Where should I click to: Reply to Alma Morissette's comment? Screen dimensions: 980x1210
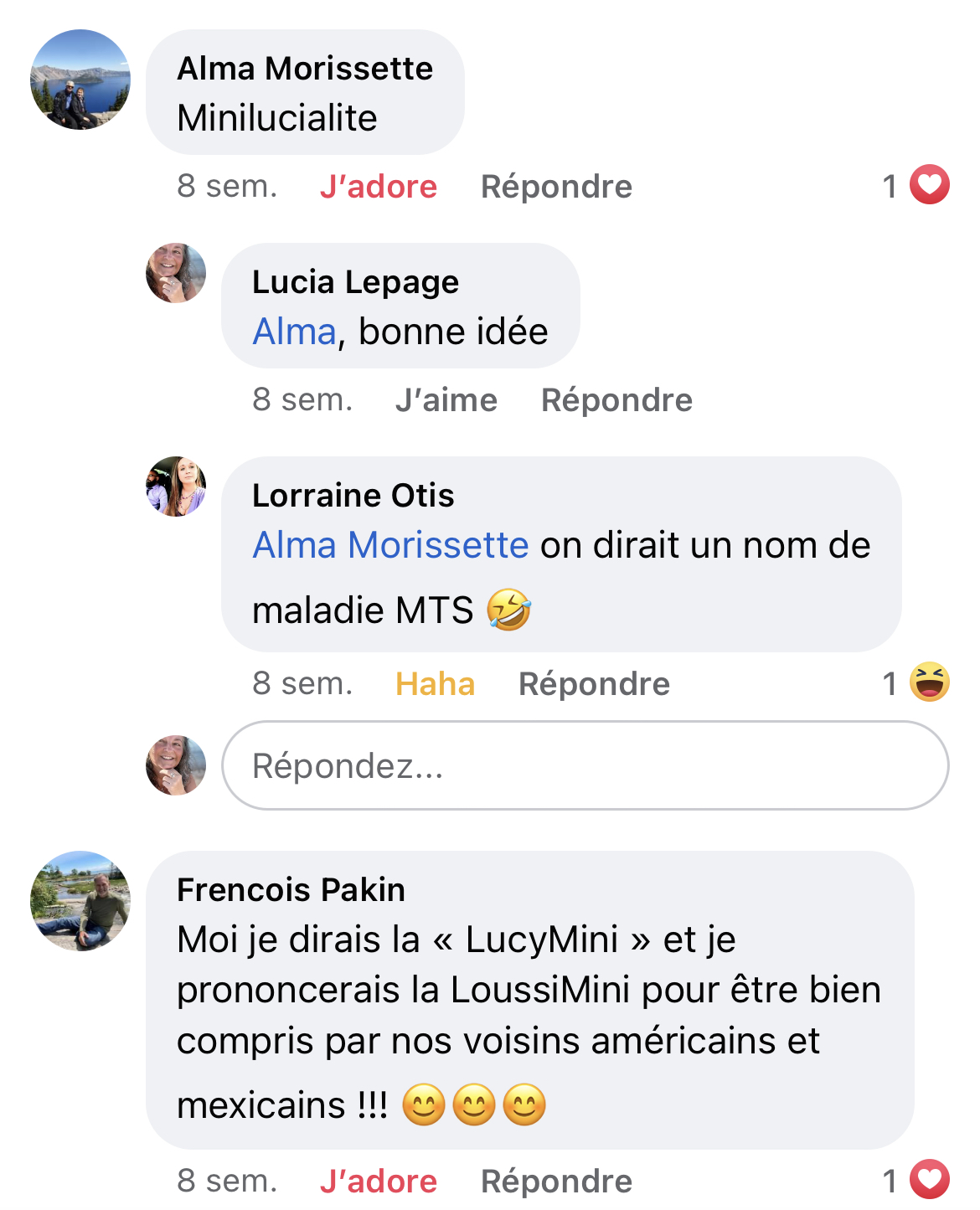coord(556,186)
